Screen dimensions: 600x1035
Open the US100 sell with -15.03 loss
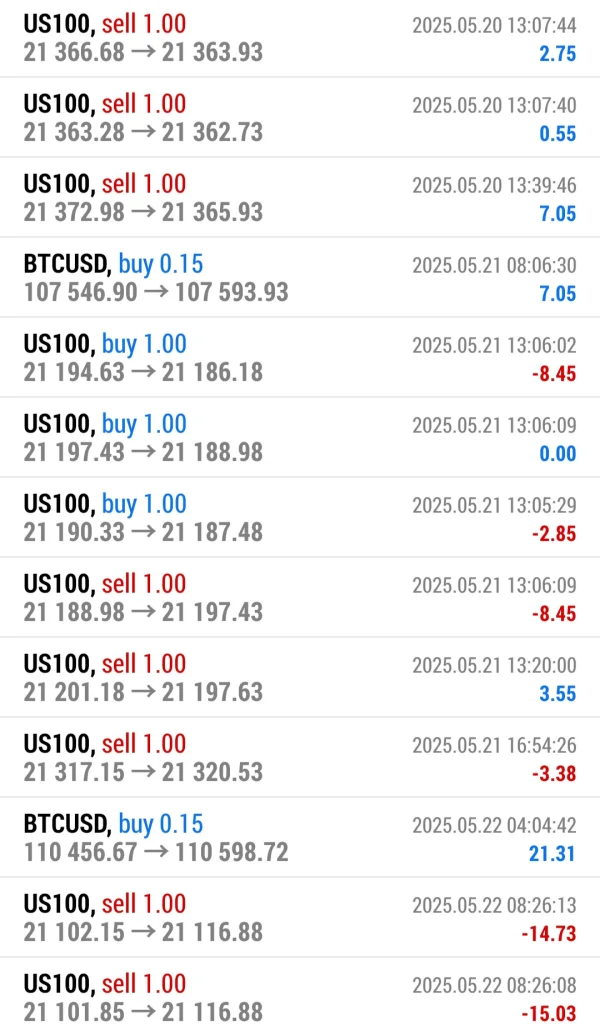(300, 998)
